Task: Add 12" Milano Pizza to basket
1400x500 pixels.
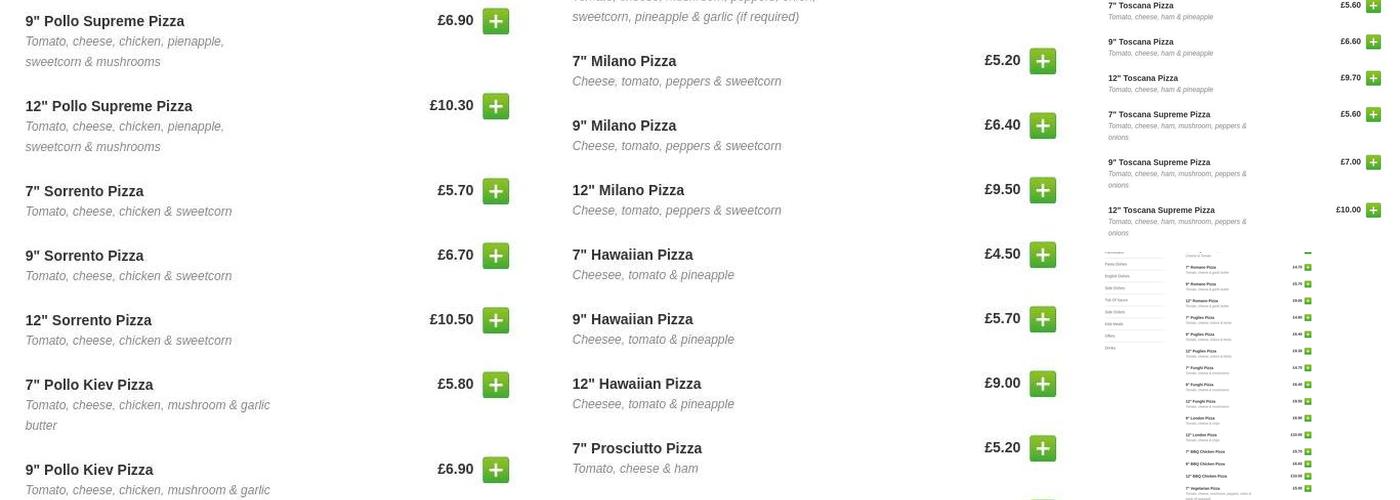Action: [1042, 190]
